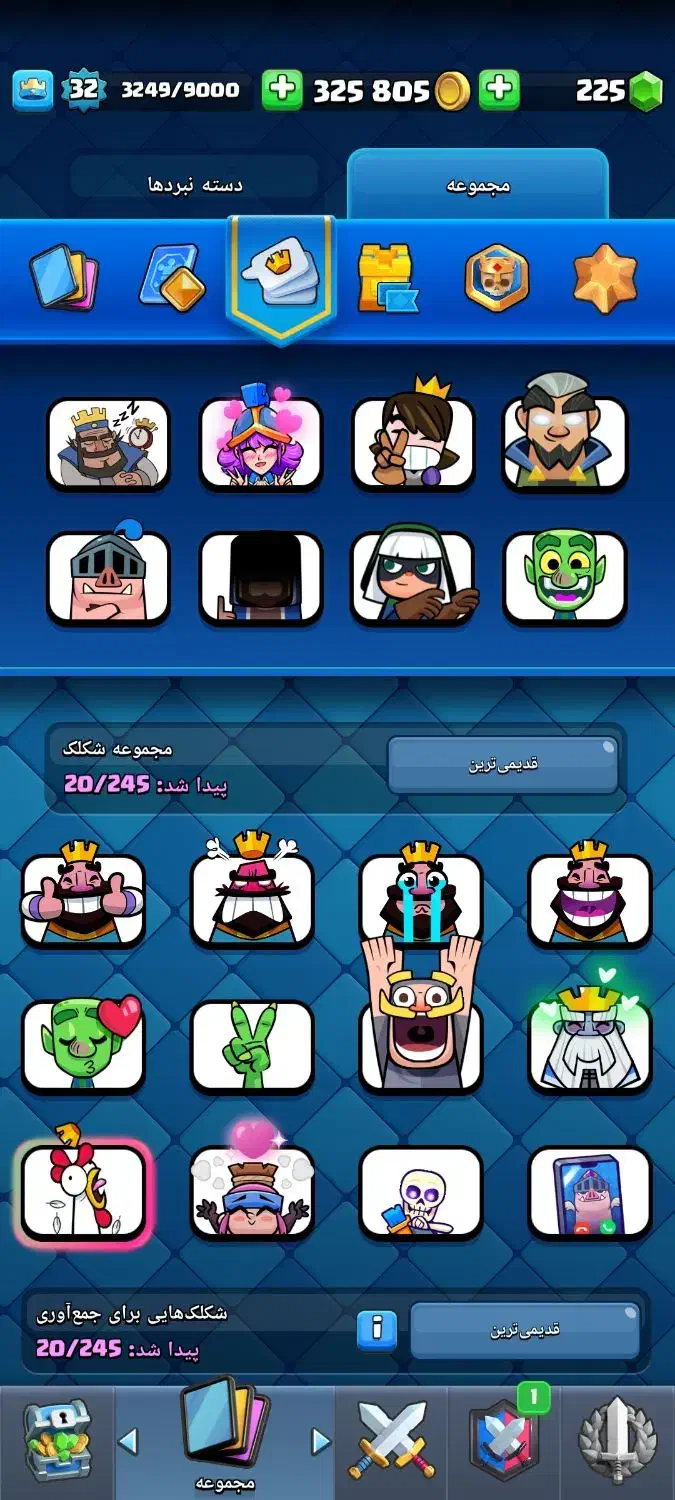Change sort order in the emote collection (قدیمی‌ترین)
The height and width of the screenshot is (1500, 675).
point(503,765)
